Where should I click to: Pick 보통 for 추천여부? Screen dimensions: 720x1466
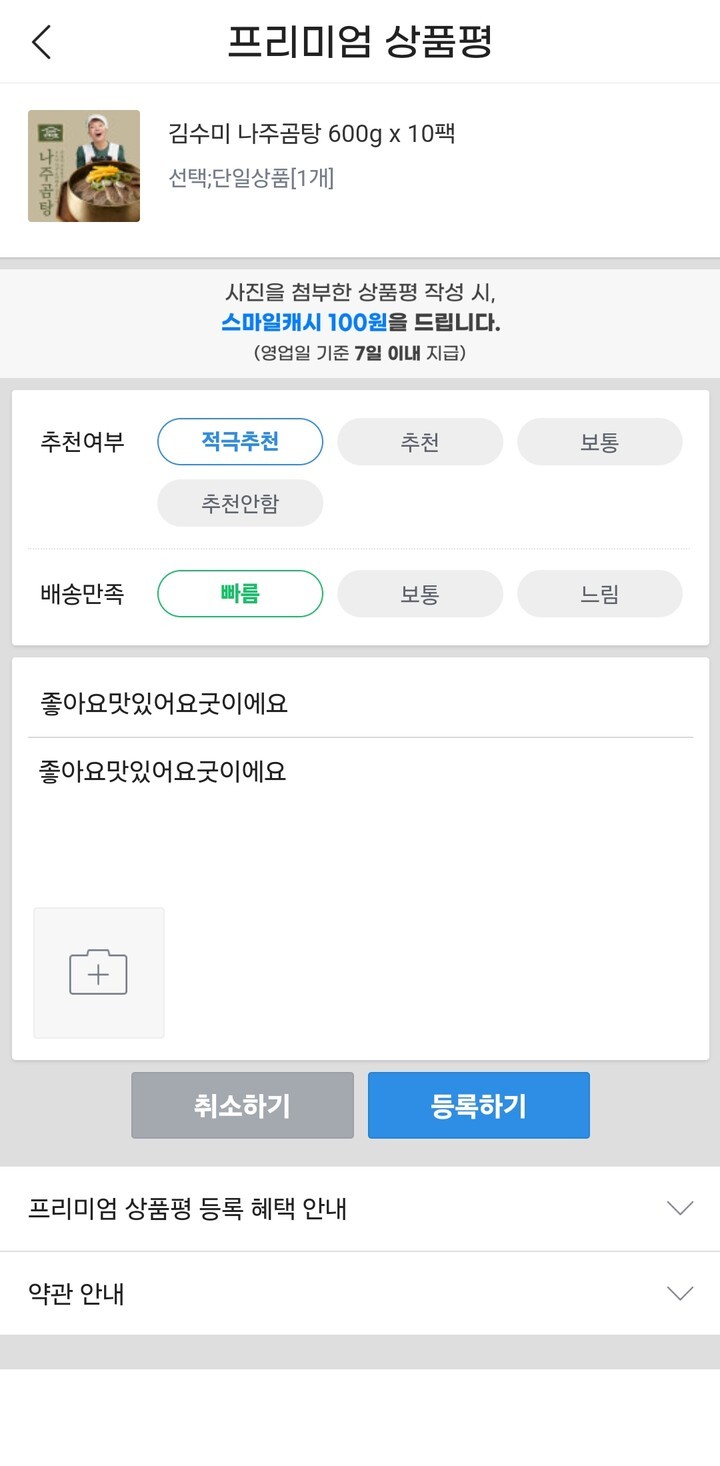click(600, 442)
